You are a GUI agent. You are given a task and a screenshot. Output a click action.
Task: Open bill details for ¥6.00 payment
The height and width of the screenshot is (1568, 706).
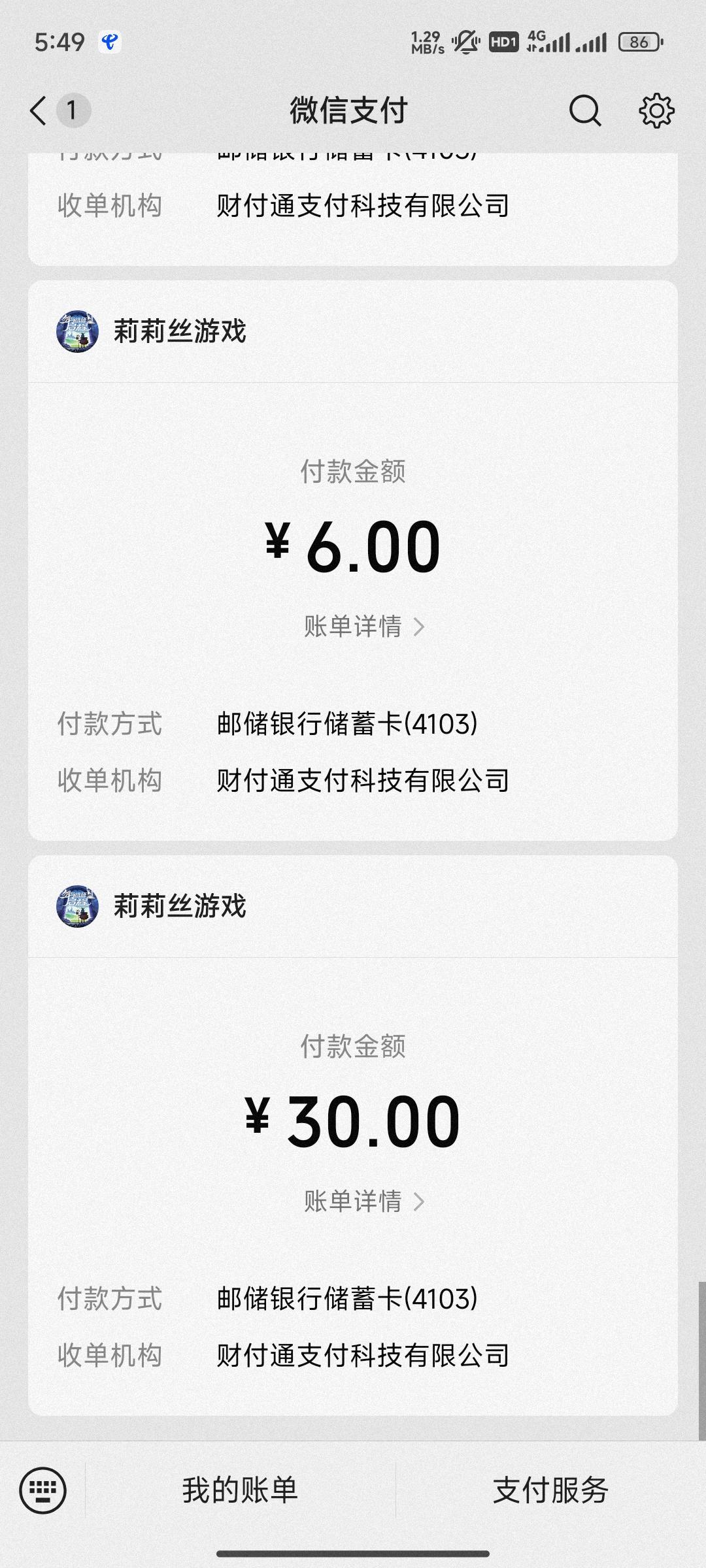tap(363, 627)
